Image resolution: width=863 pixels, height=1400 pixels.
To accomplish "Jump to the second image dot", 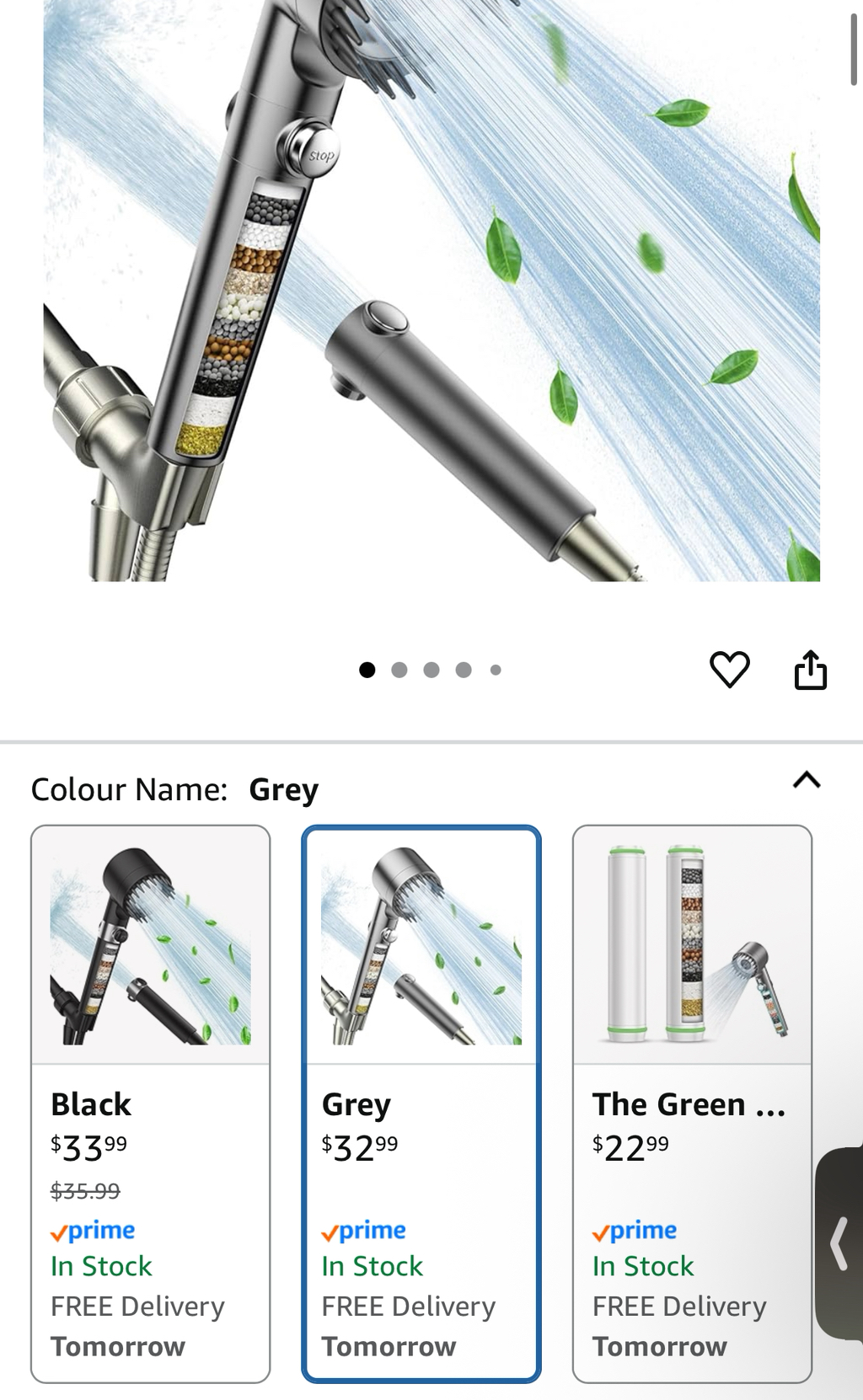I will (x=399, y=671).
